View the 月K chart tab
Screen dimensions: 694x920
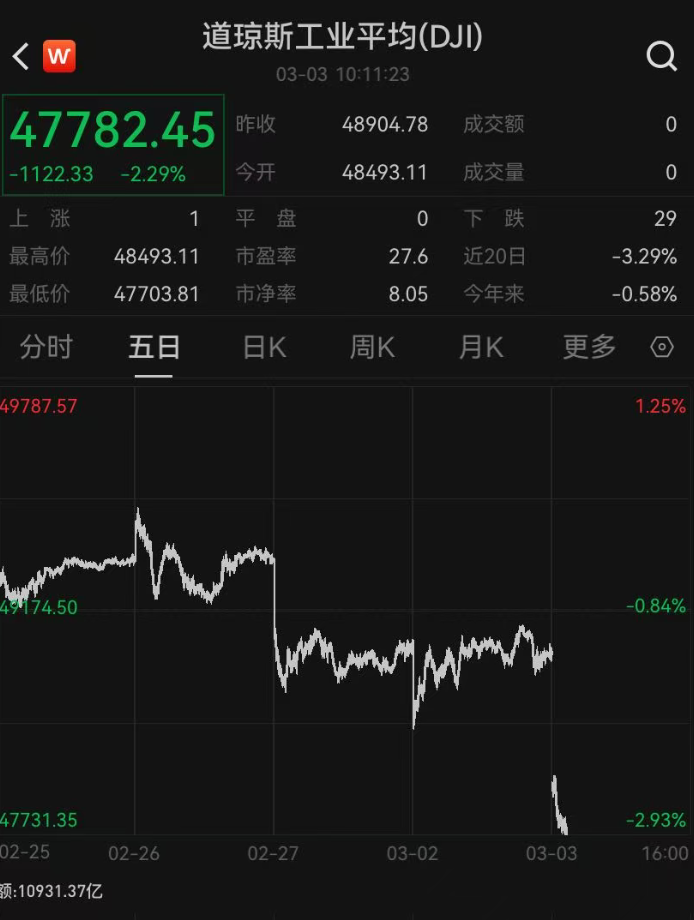pos(481,347)
